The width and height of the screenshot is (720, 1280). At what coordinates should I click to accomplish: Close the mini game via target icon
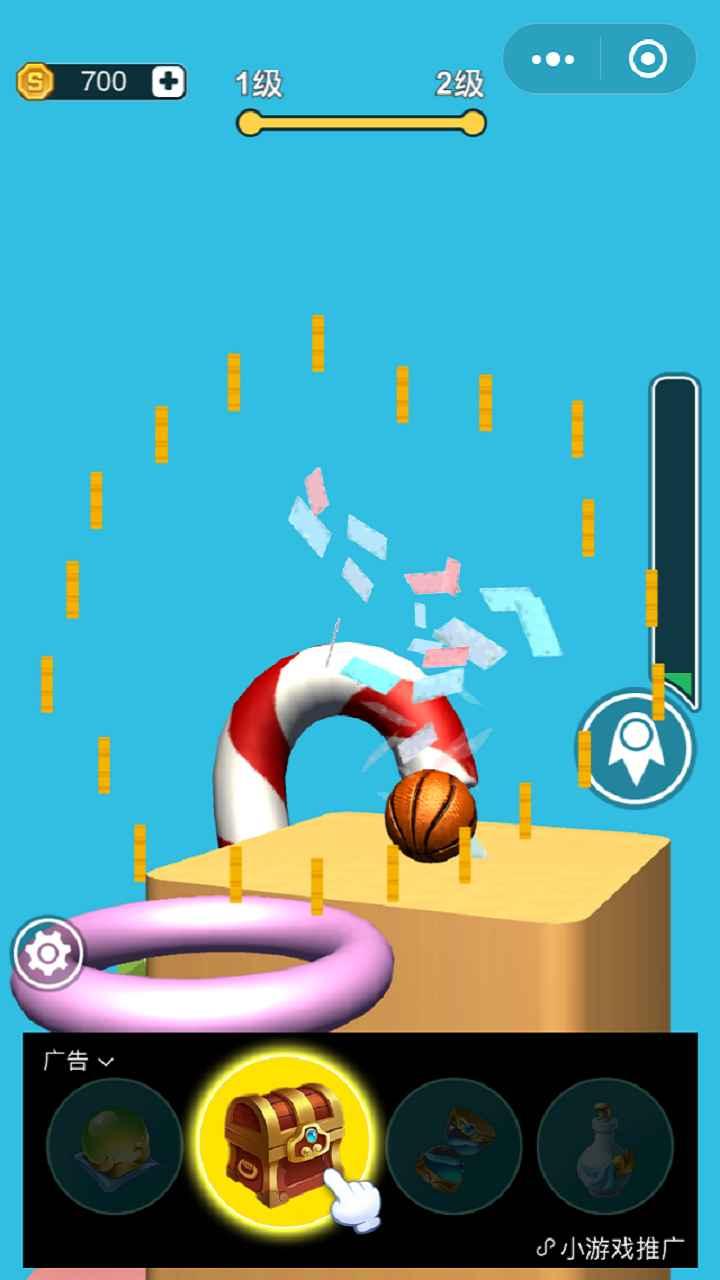647,60
